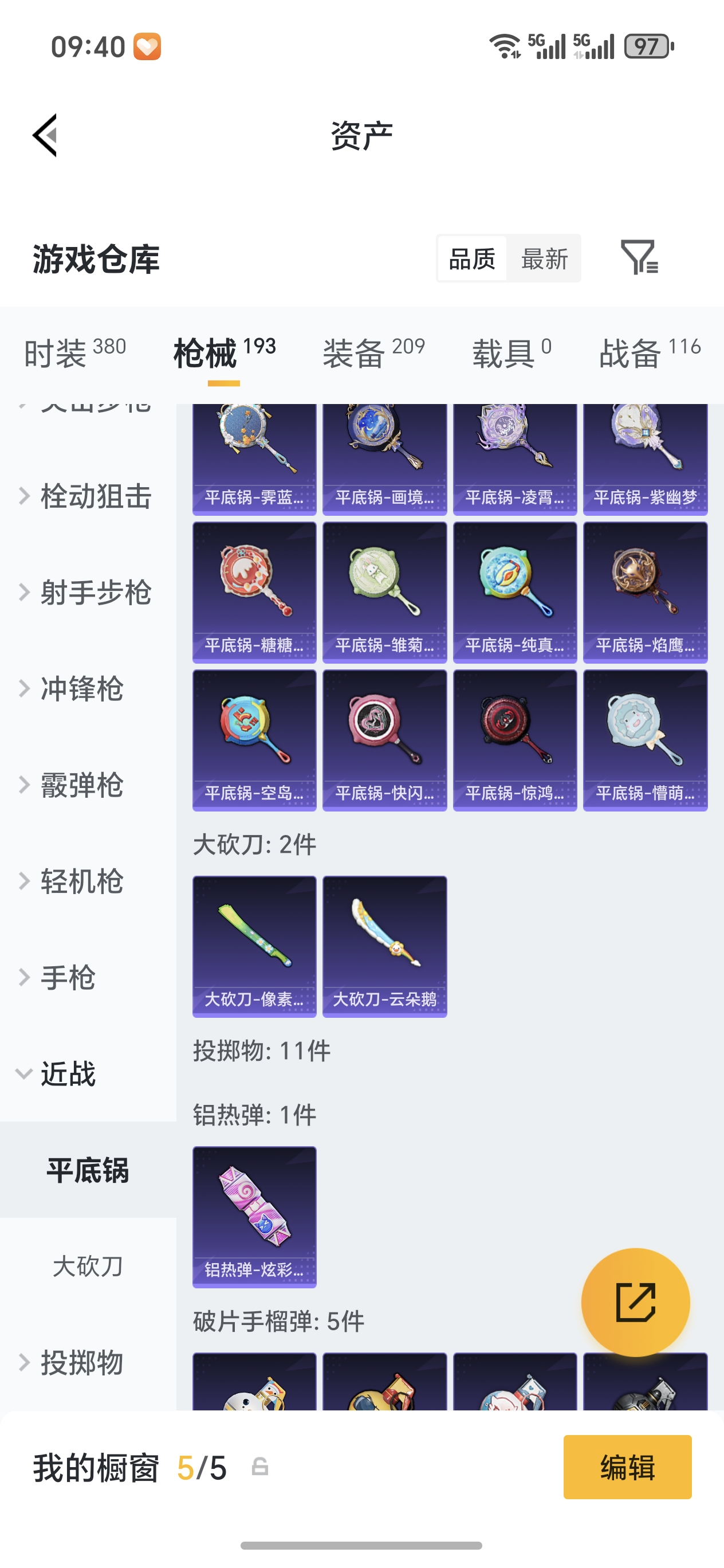Switch to 战备 tab

coord(649,352)
